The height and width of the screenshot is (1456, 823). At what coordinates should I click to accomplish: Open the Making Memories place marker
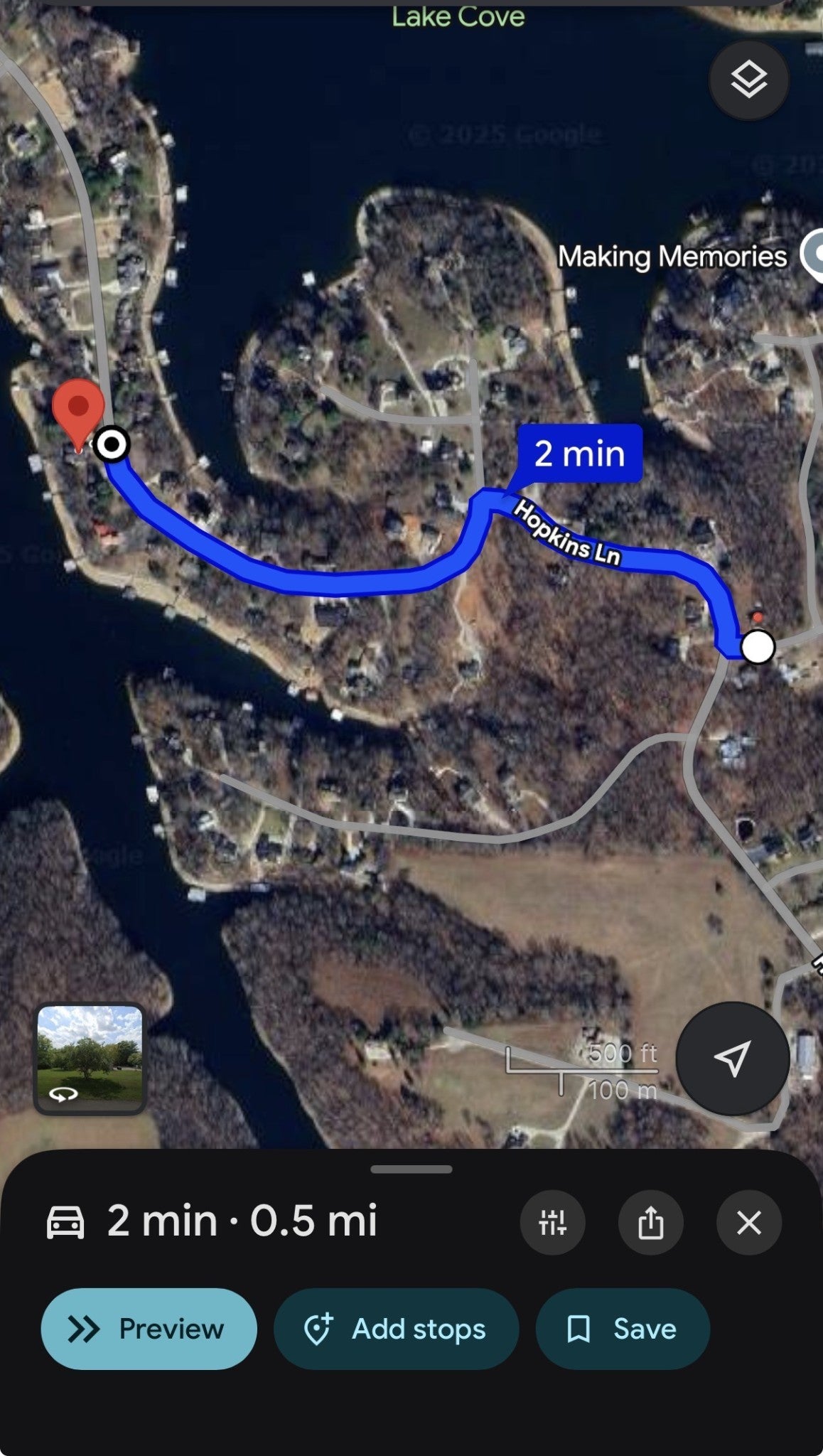click(x=812, y=255)
